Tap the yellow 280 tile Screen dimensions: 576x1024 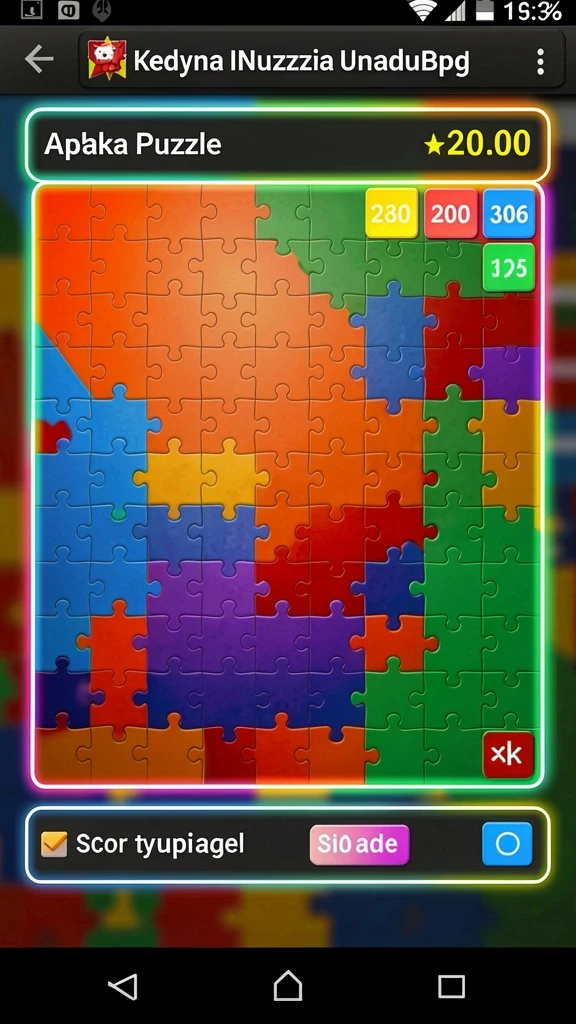(391, 213)
